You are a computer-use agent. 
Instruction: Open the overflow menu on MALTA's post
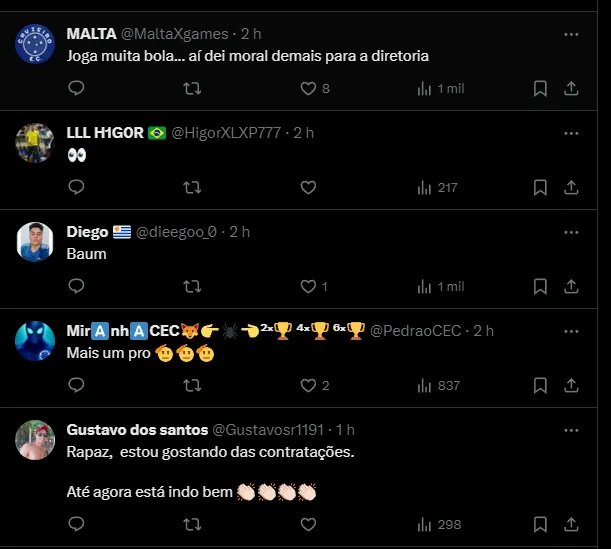tap(571, 34)
